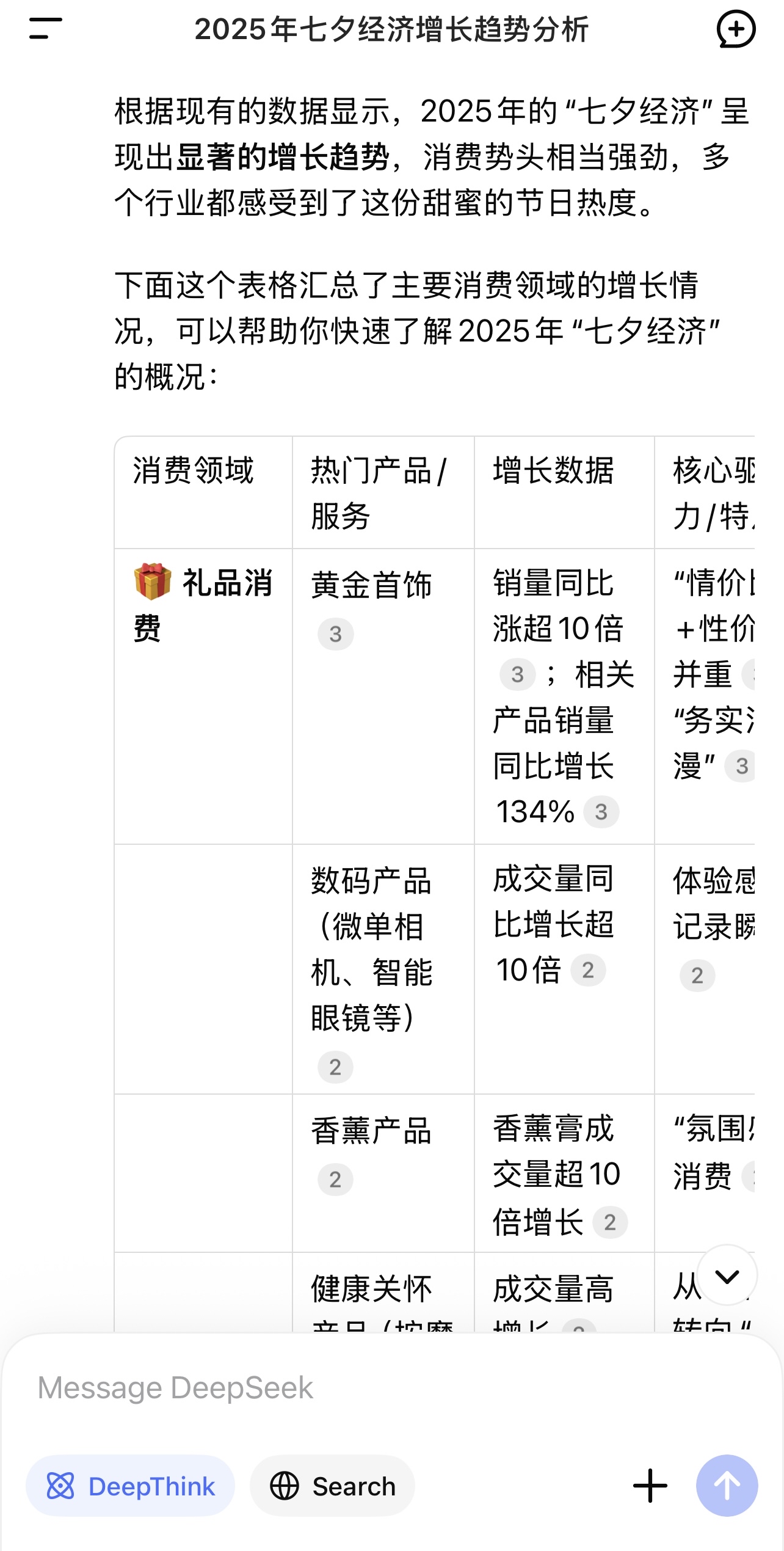Image resolution: width=784 pixels, height=1551 pixels.
Task: Toggle web Search mode
Action: click(333, 1486)
